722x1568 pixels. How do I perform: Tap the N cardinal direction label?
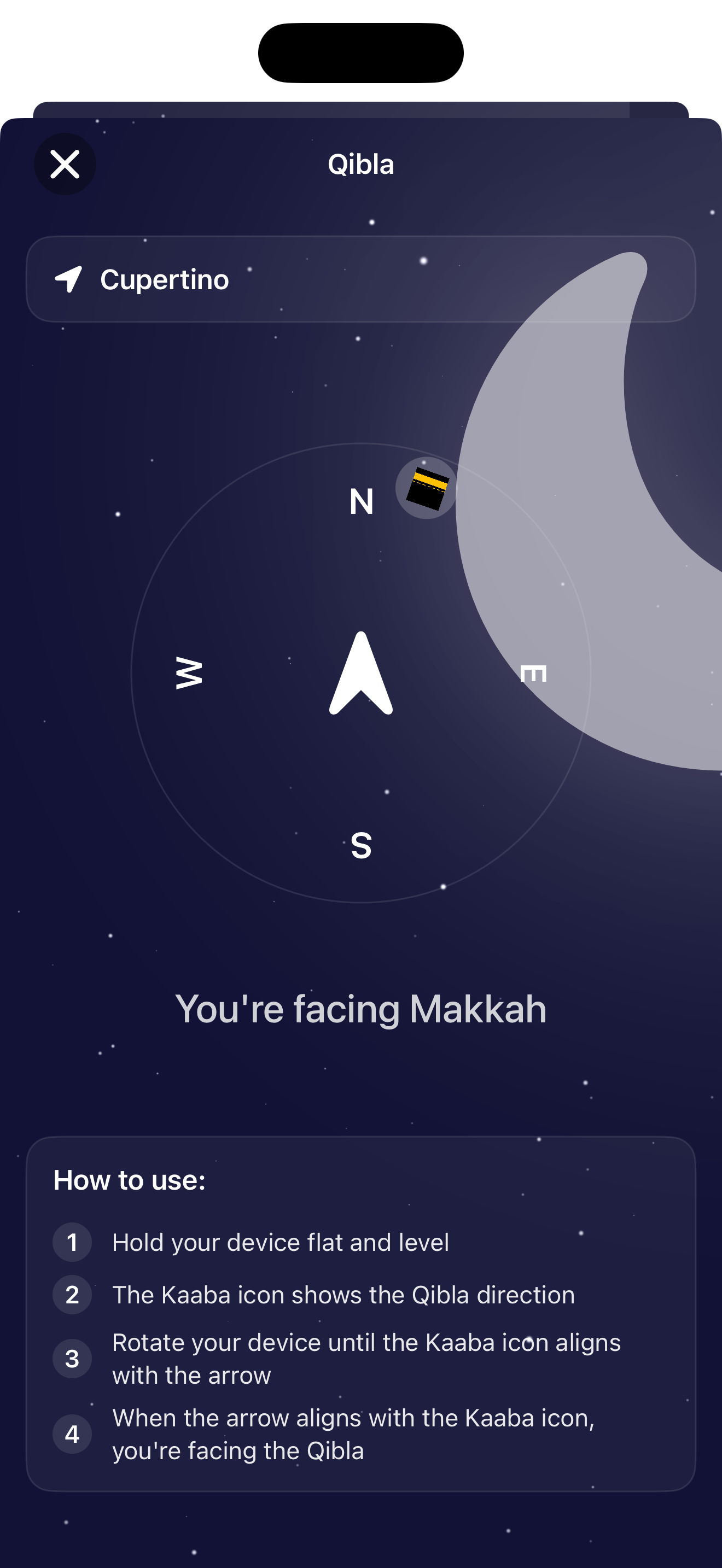point(362,501)
